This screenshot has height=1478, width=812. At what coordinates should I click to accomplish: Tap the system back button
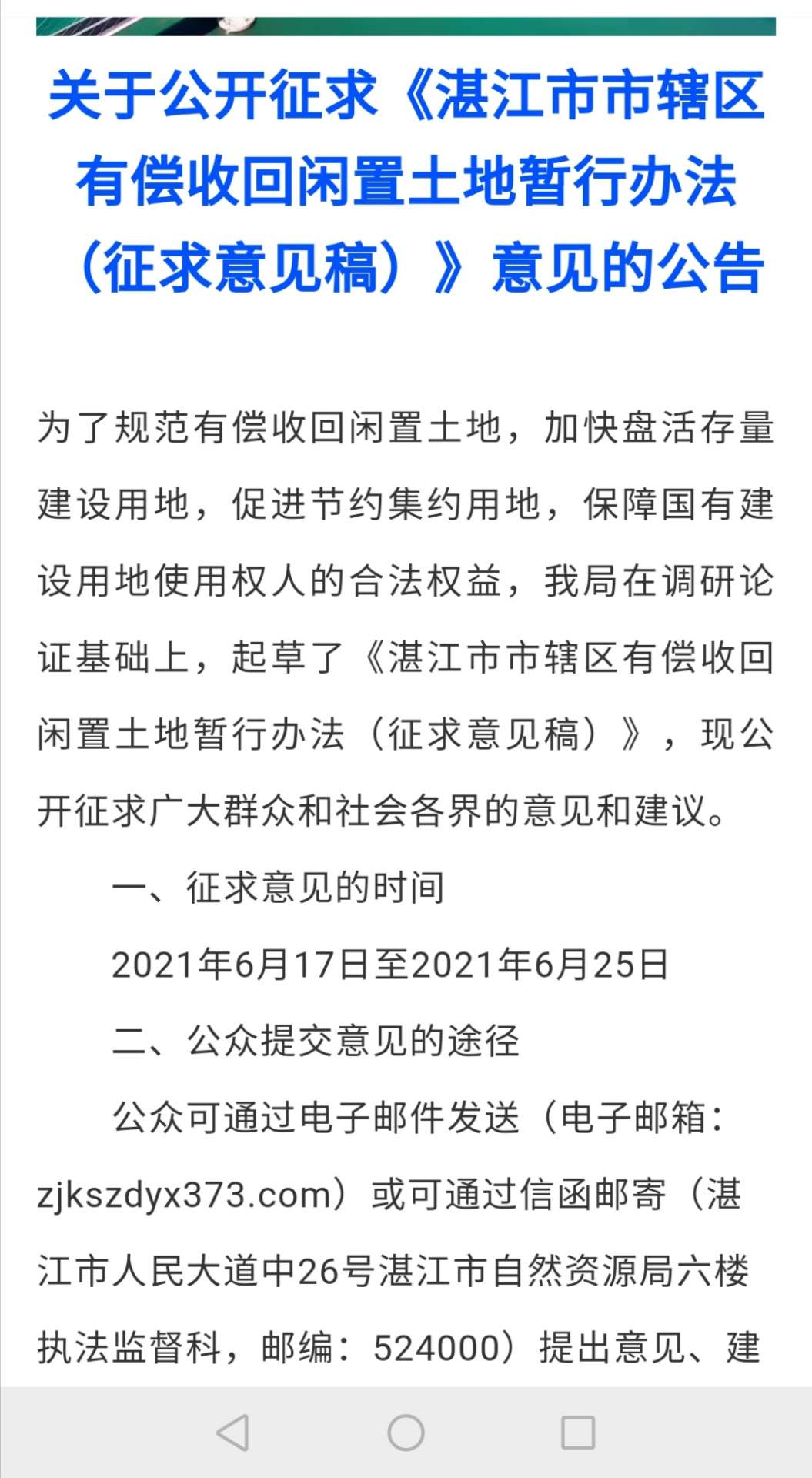click(x=232, y=1433)
